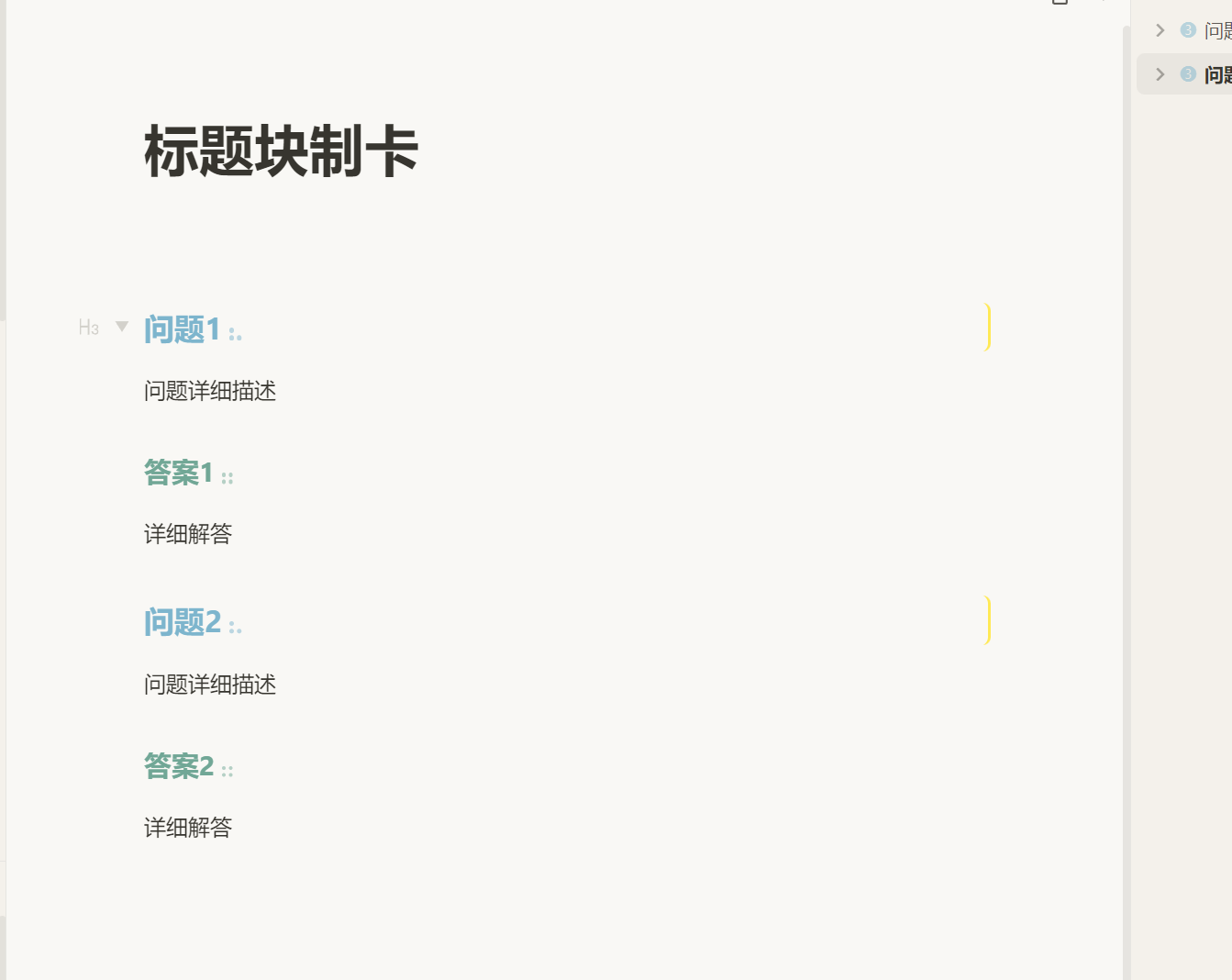1232x980 pixels.
Task: Tap the marker beside 答案2 heading
Action: click(x=228, y=771)
